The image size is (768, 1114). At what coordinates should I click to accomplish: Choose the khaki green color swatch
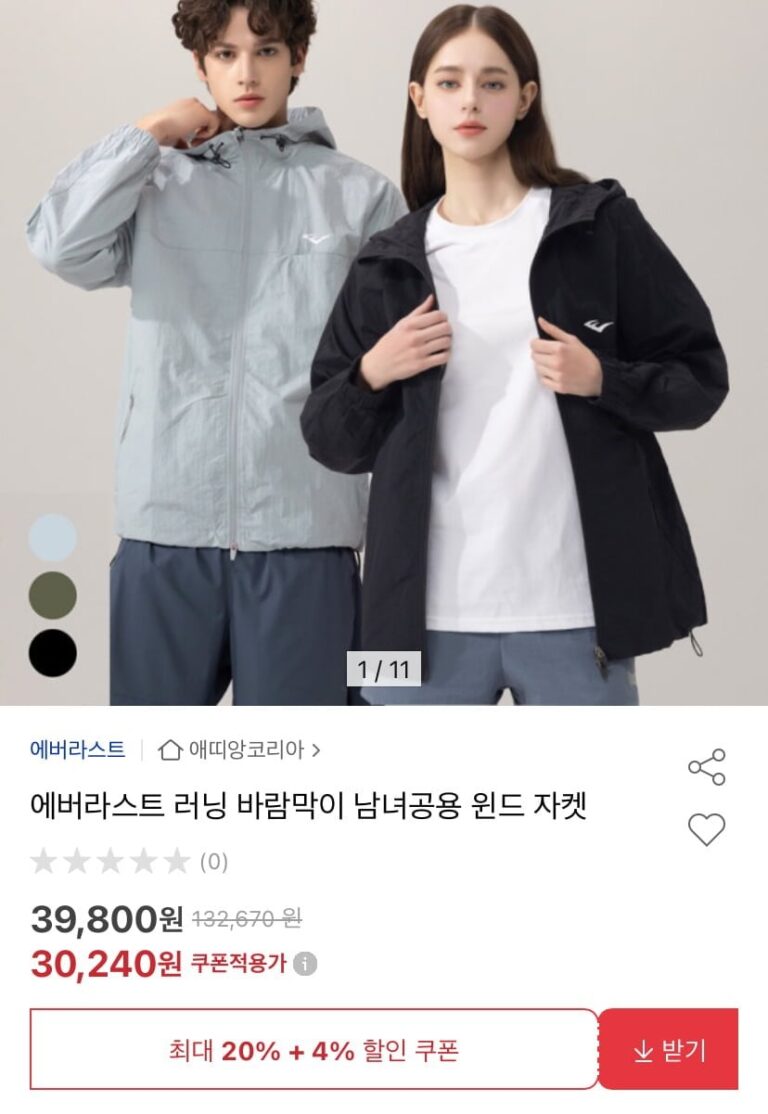(x=53, y=596)
